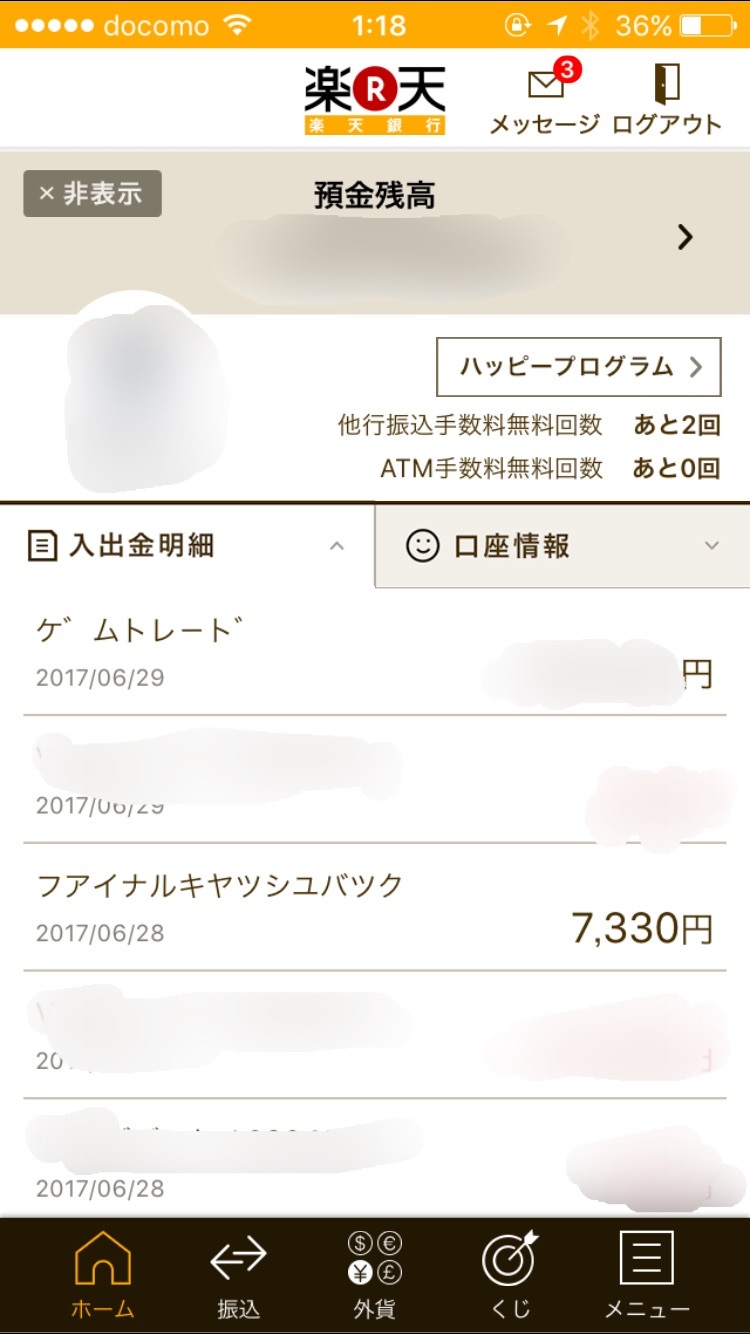The image size is (750, 1334).
Task: Open ハッピープログラム
Action: [x=579, y=367]
